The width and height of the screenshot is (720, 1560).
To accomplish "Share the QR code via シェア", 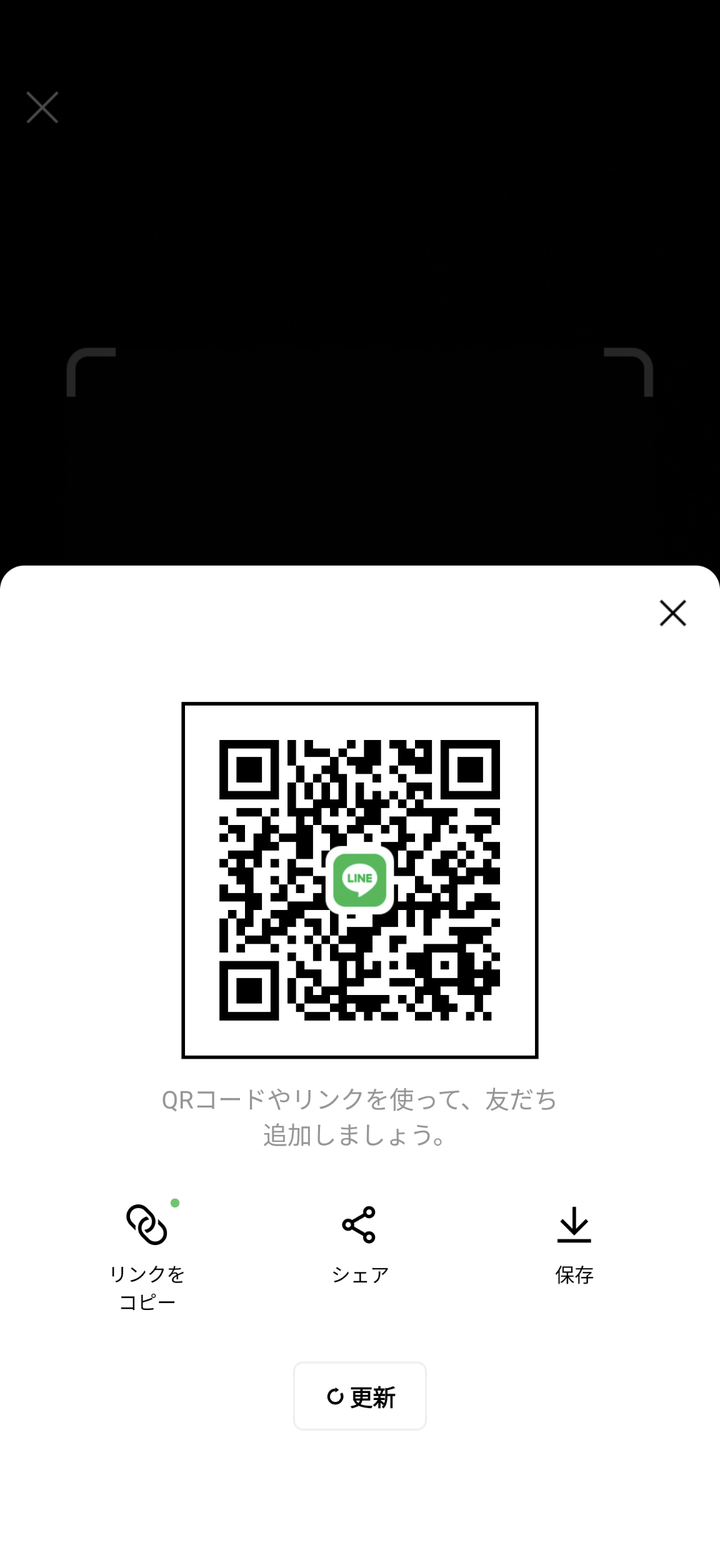I will (359, 1242).
